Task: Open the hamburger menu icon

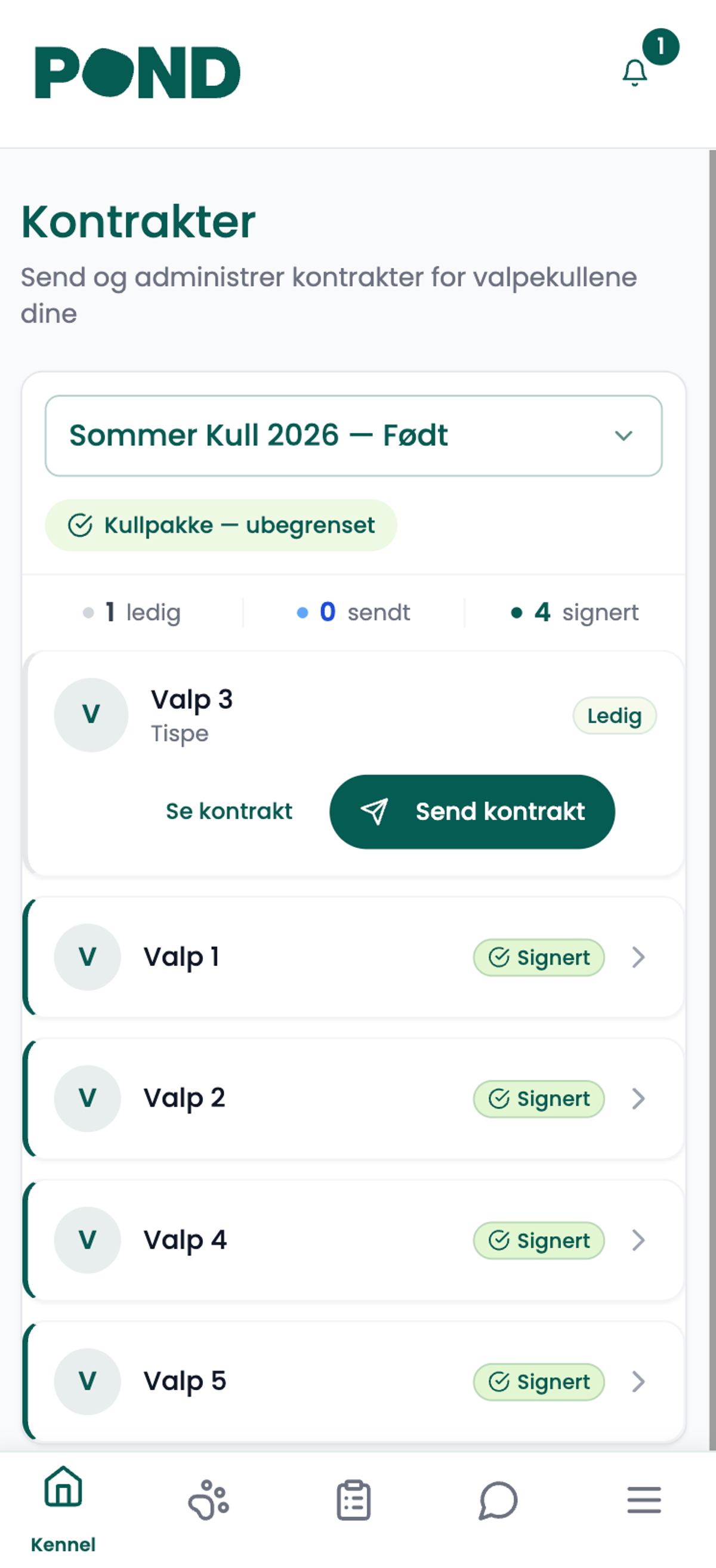Action: 644,1501
